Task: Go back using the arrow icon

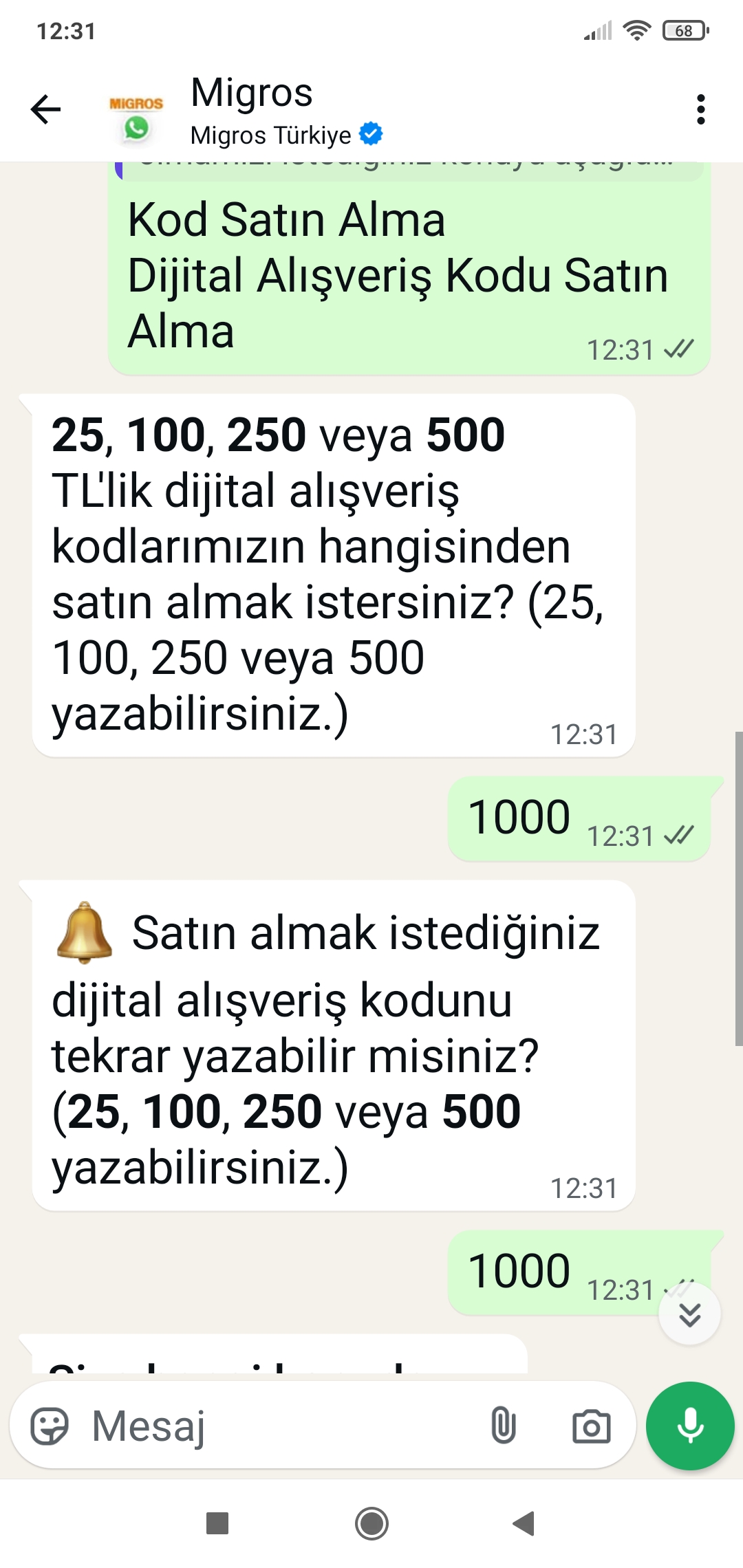Action: coord(46,110)
